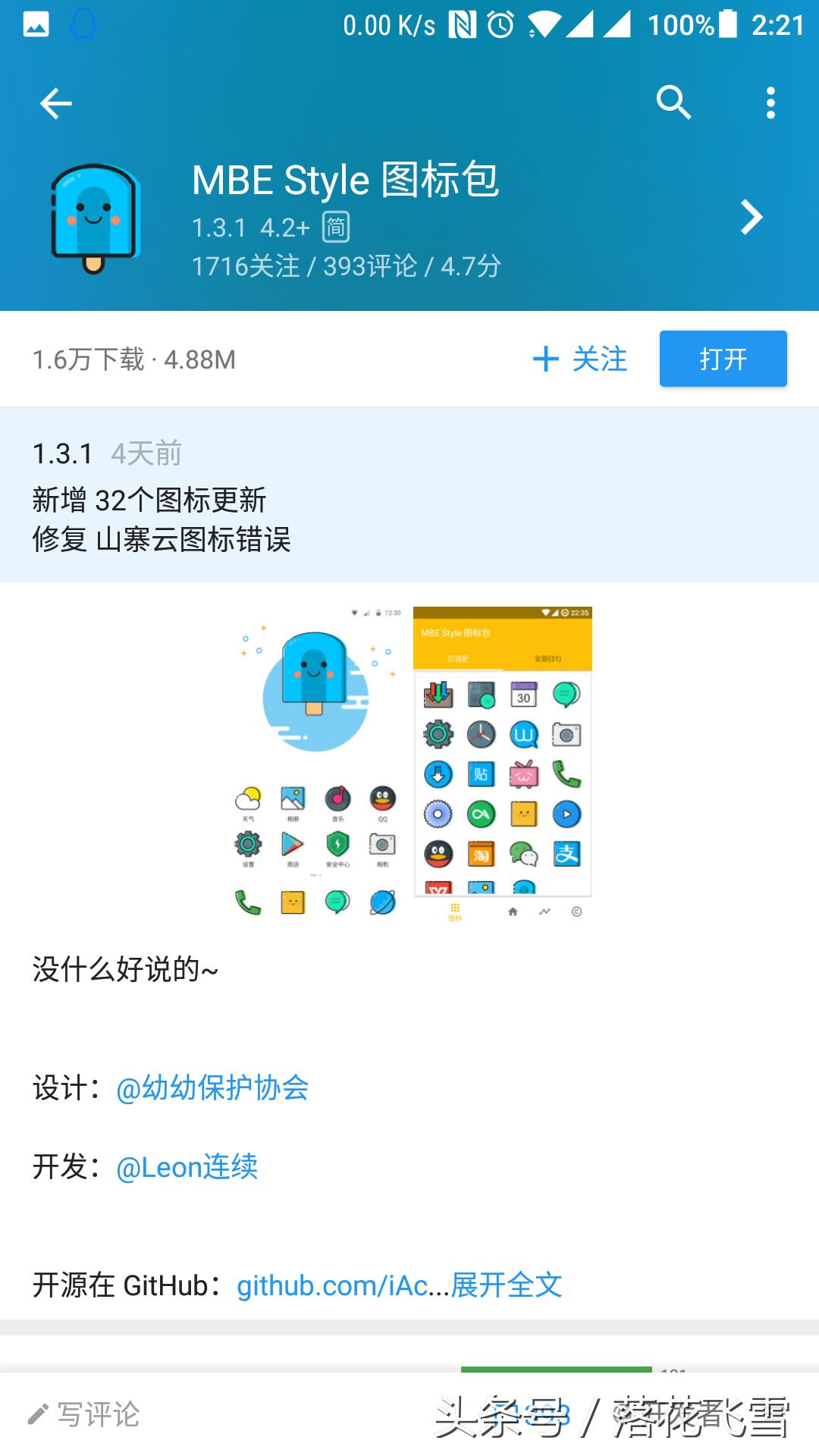Follow the app with 关注
The height and width of the screenshot is (1456, 819).
(x=580, y=359)
